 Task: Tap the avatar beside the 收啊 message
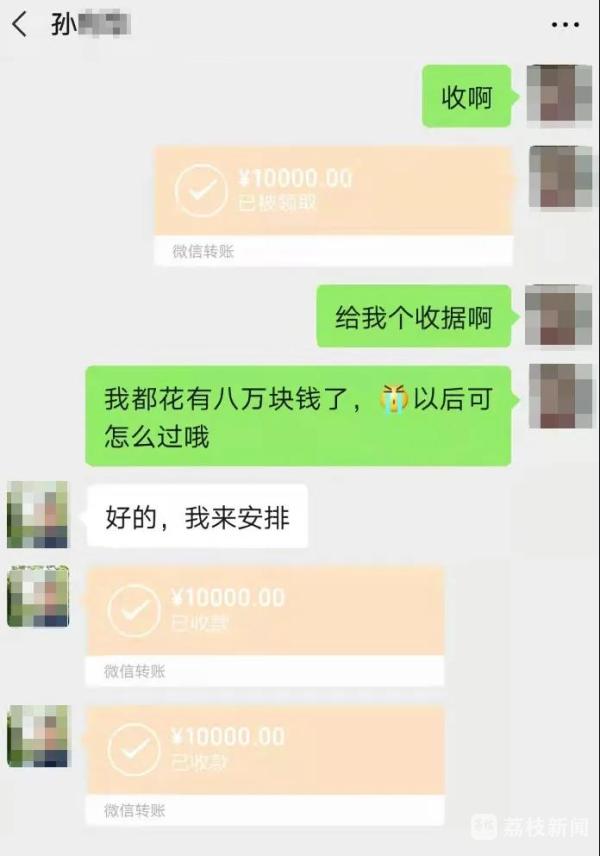560,96
